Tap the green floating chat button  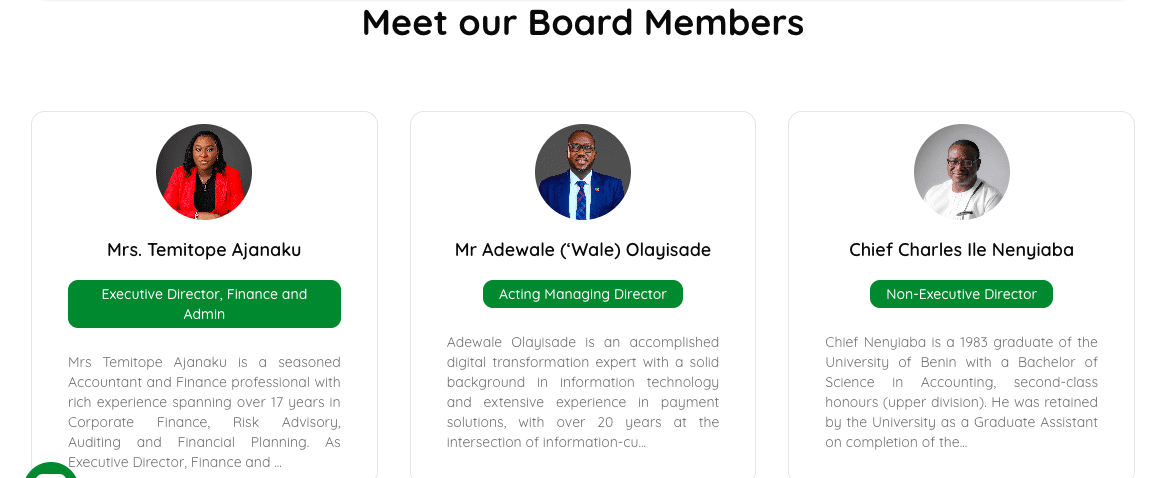pos(50,471)
